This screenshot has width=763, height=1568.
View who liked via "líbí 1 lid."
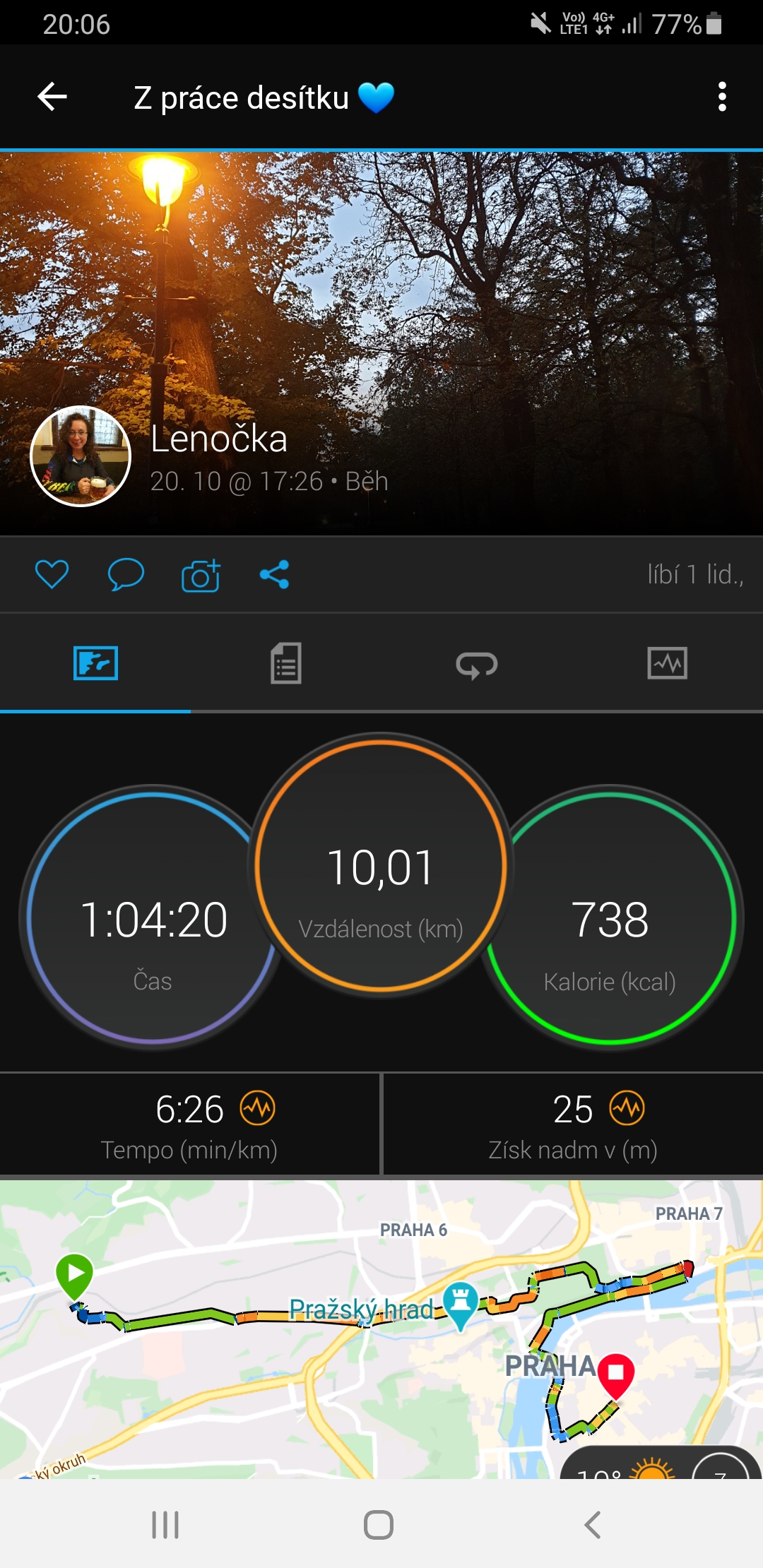(x=695, y=574)
